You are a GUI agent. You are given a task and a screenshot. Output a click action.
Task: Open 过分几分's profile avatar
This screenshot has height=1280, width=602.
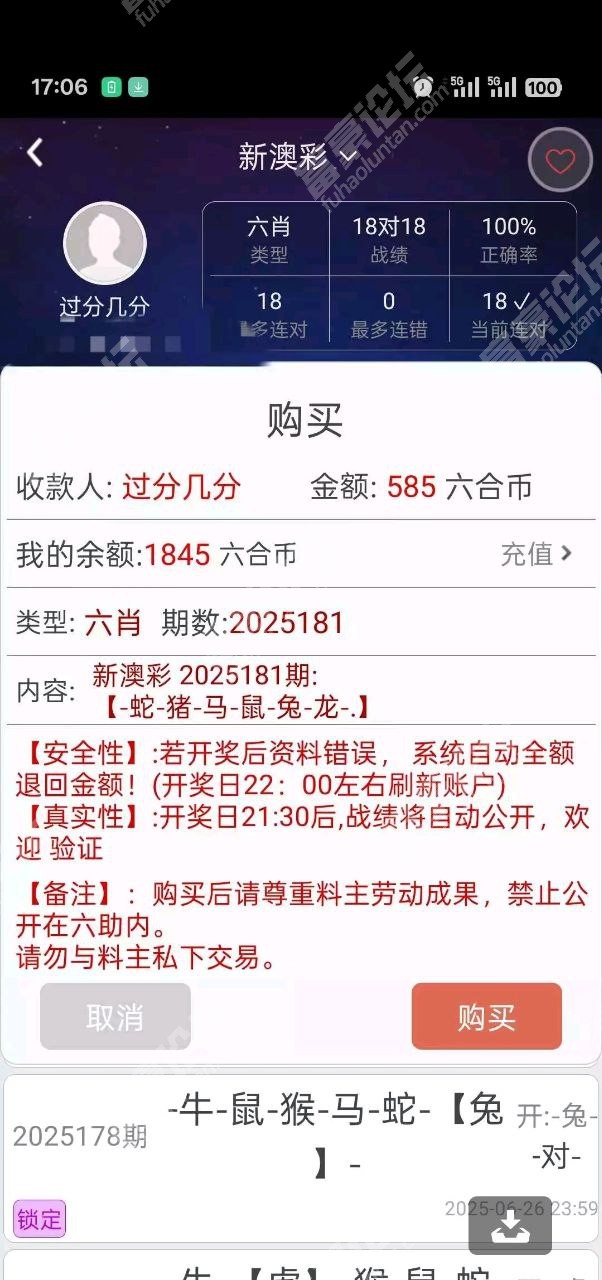pyautogui.click(x=105, y=244)
